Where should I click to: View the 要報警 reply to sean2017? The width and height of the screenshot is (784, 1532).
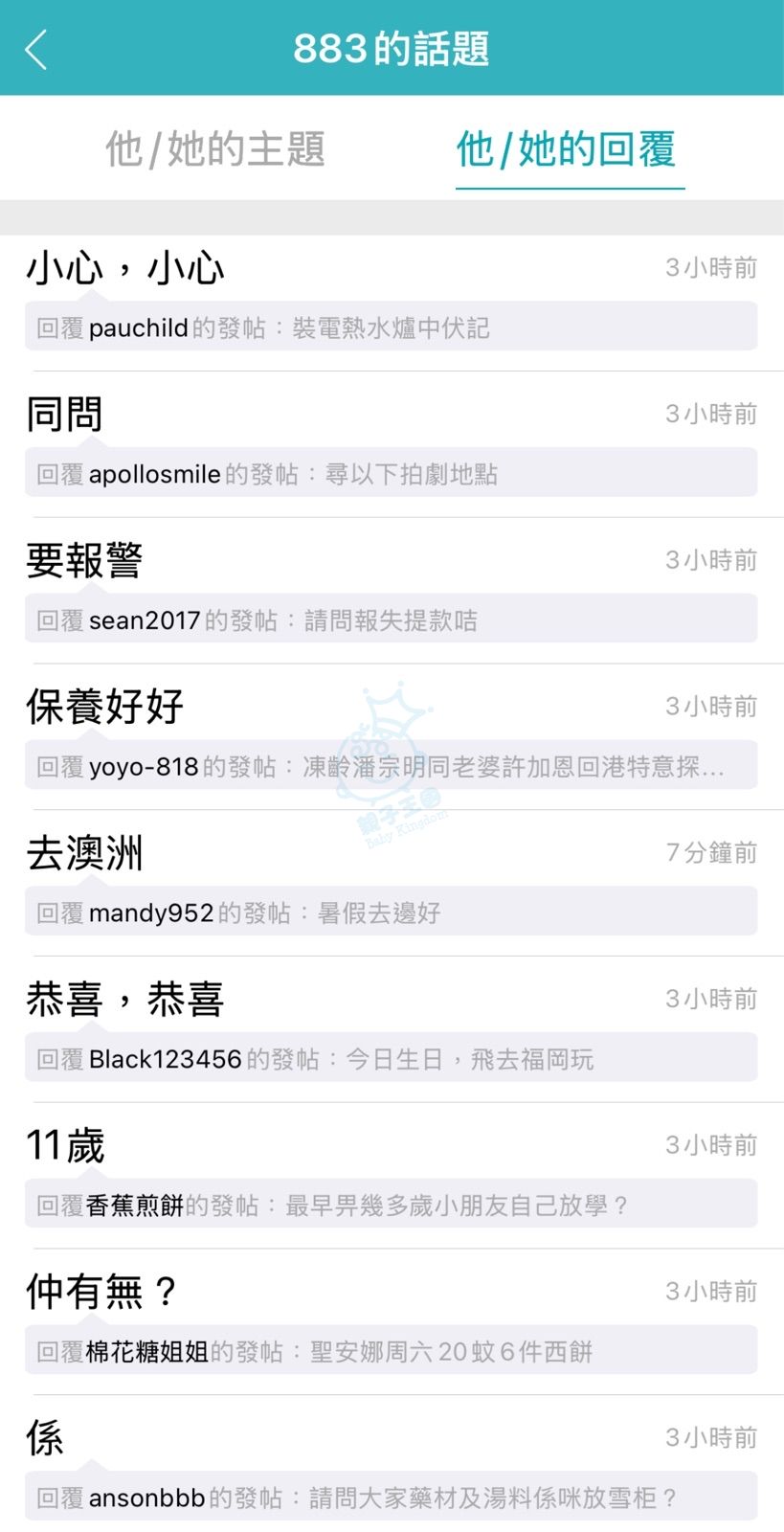tap(391, 594)
